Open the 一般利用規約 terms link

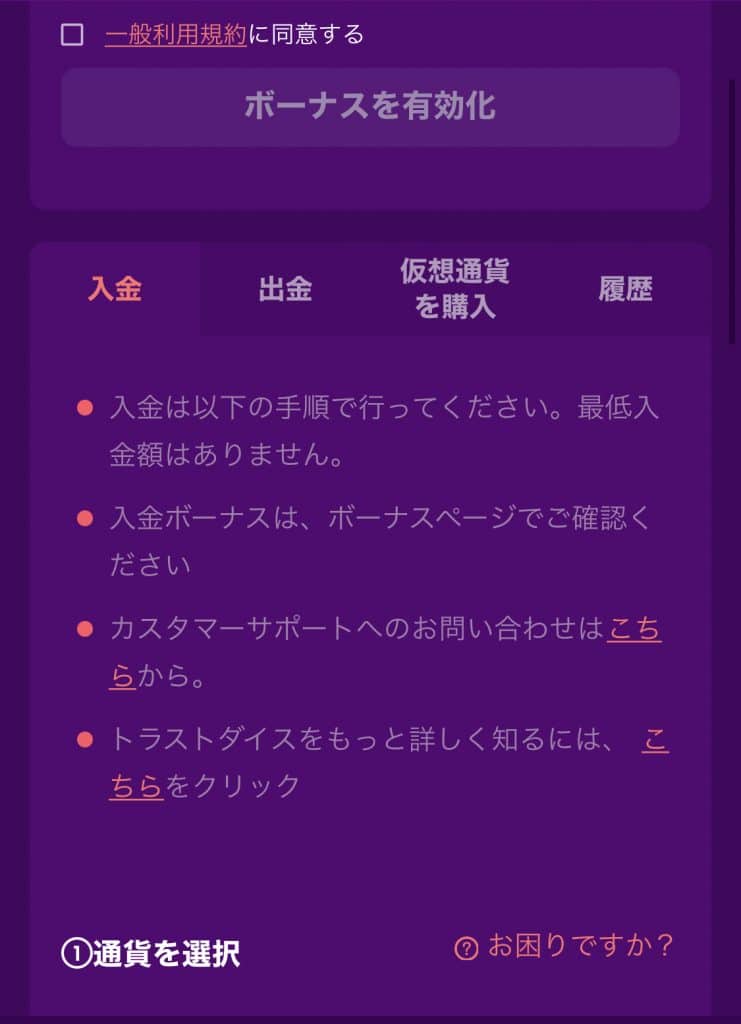point(175,35)
